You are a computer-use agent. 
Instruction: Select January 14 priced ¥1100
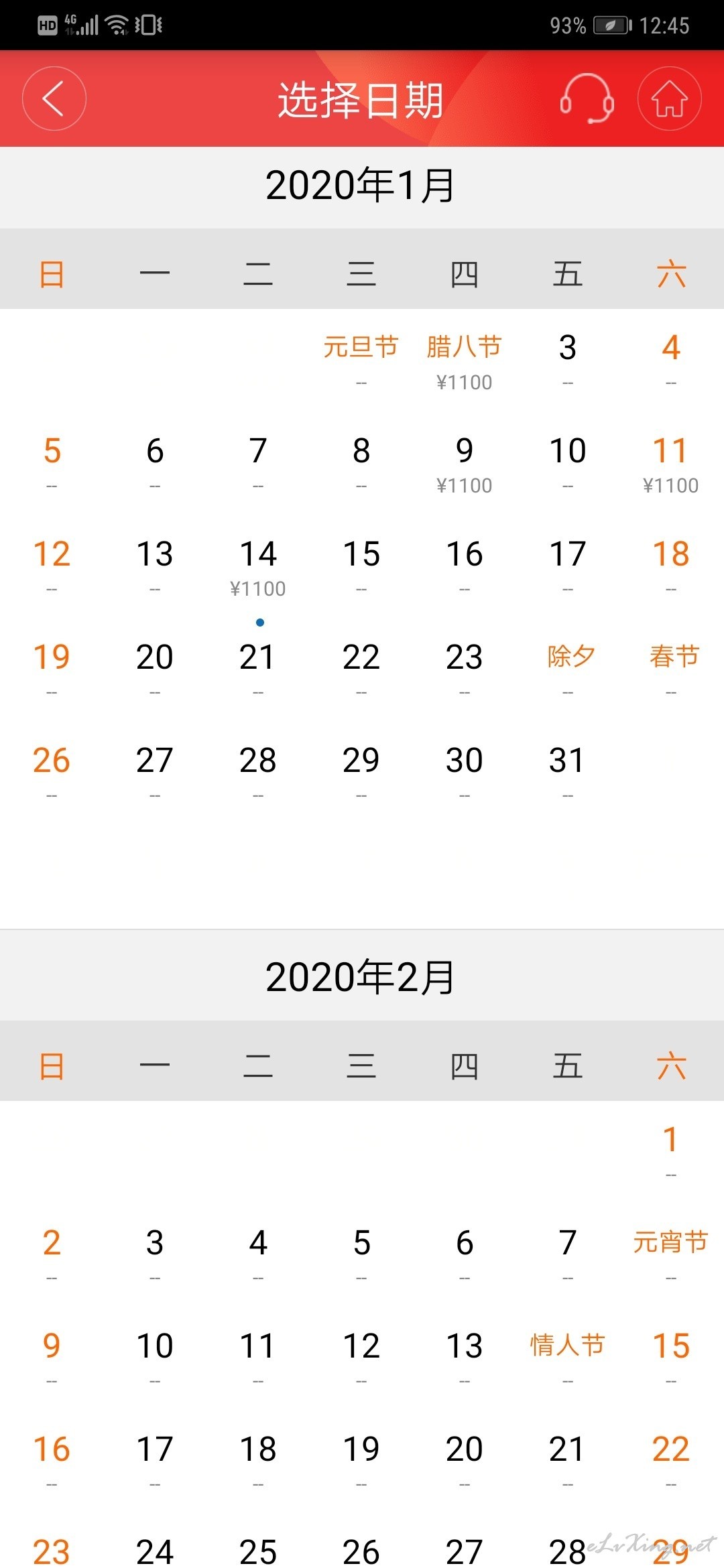point(258,568)
